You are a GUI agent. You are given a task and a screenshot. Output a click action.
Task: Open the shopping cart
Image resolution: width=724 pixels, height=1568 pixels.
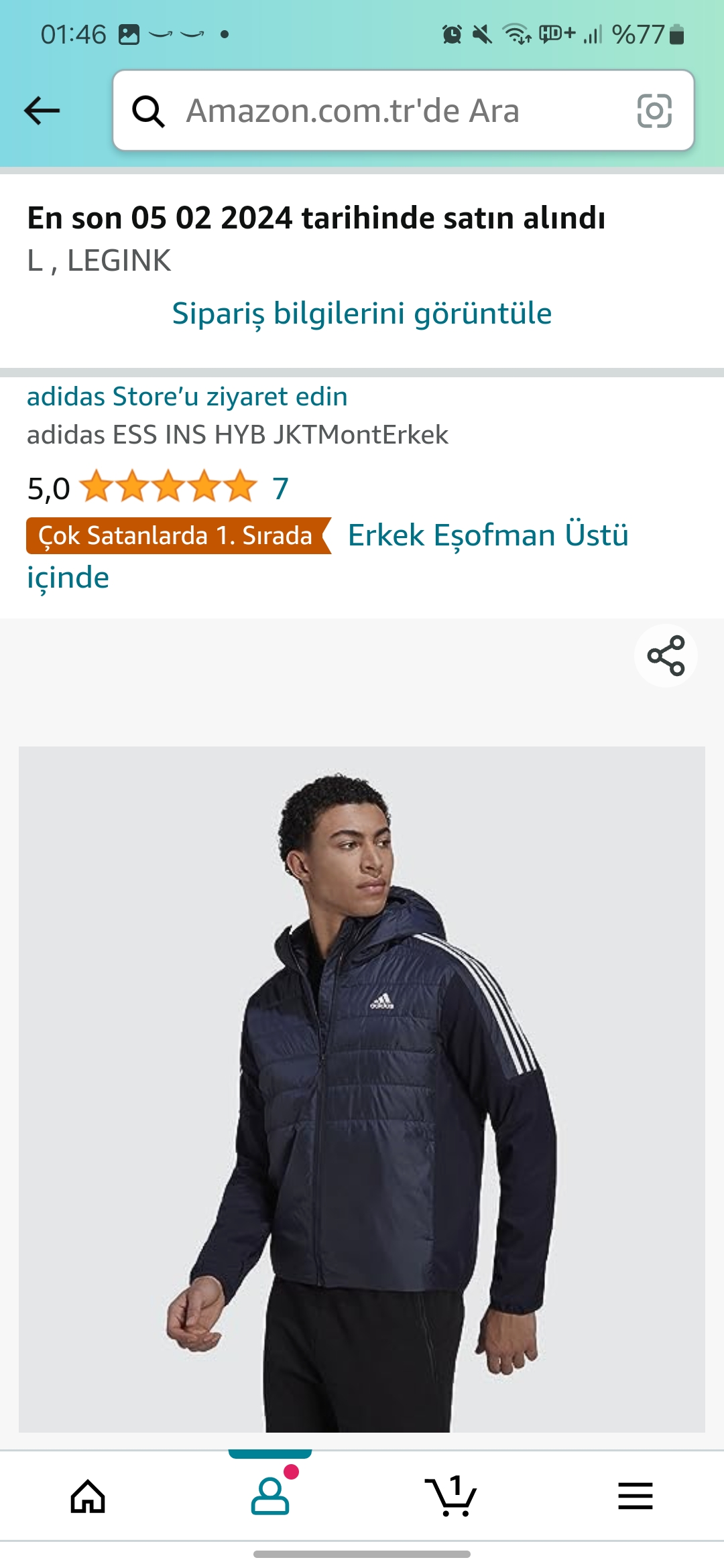click(451, 1496)
